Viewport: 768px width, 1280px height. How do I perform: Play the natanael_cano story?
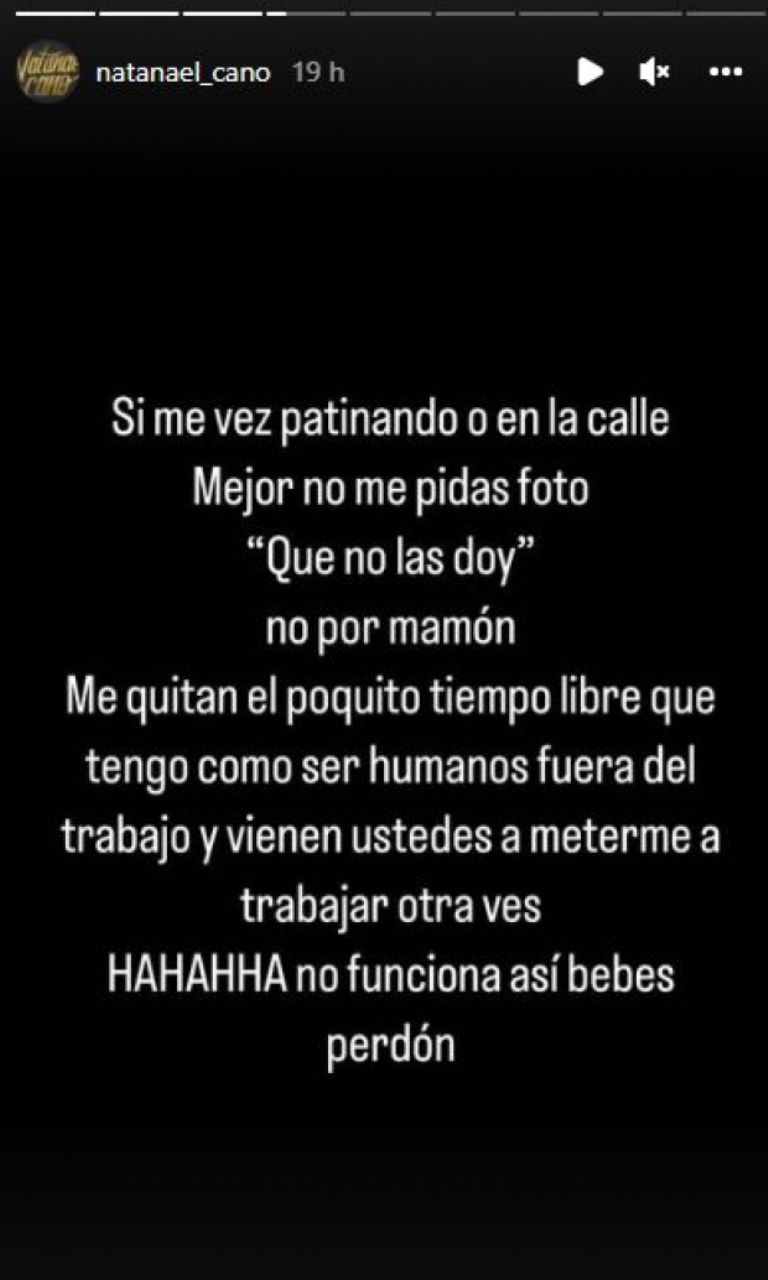[x=590, y=72]
